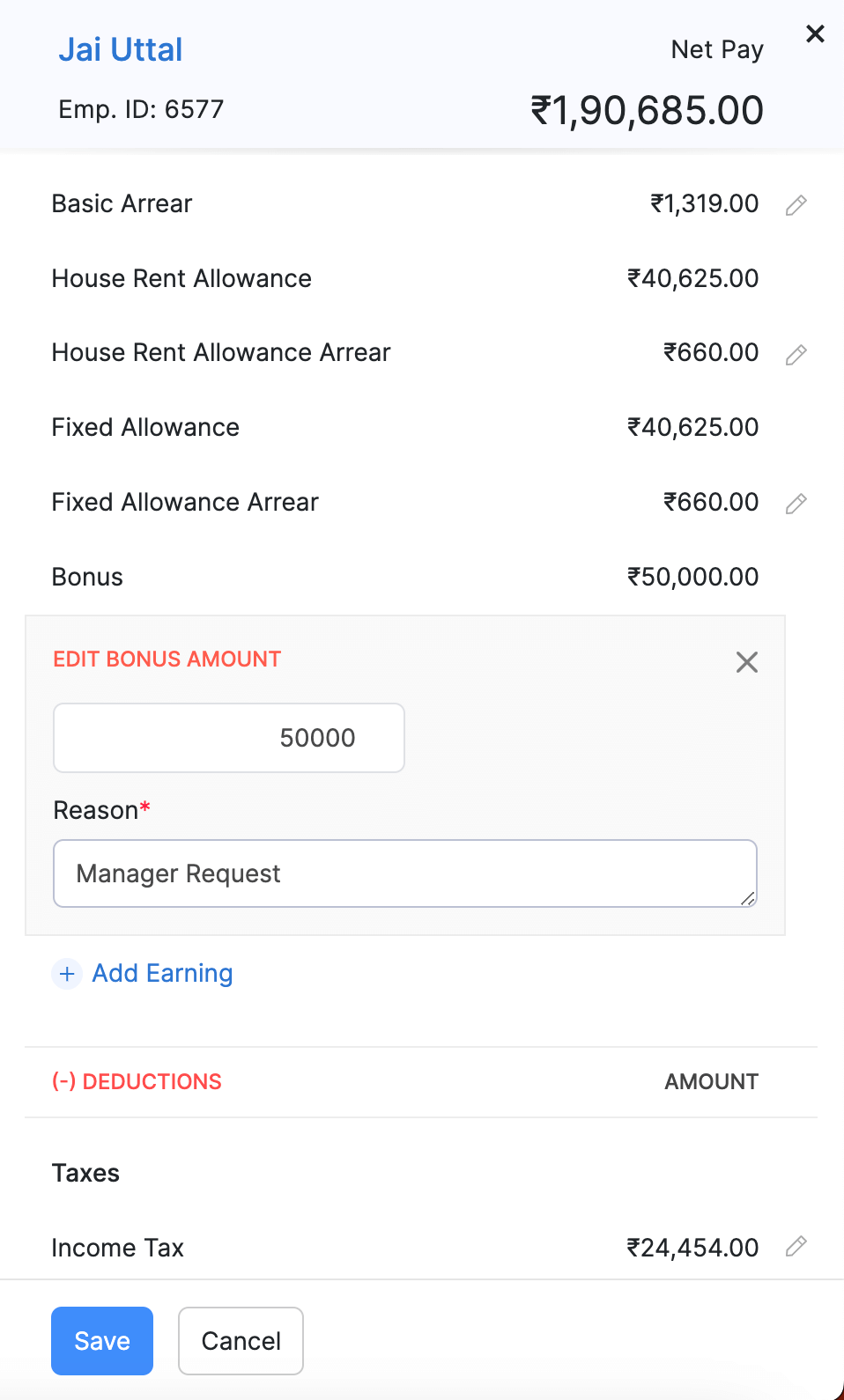Close the Edit Bonus Amount panel
This screenshot has height=1400, width=844.
pyautogui.click(x=746, y=661)
